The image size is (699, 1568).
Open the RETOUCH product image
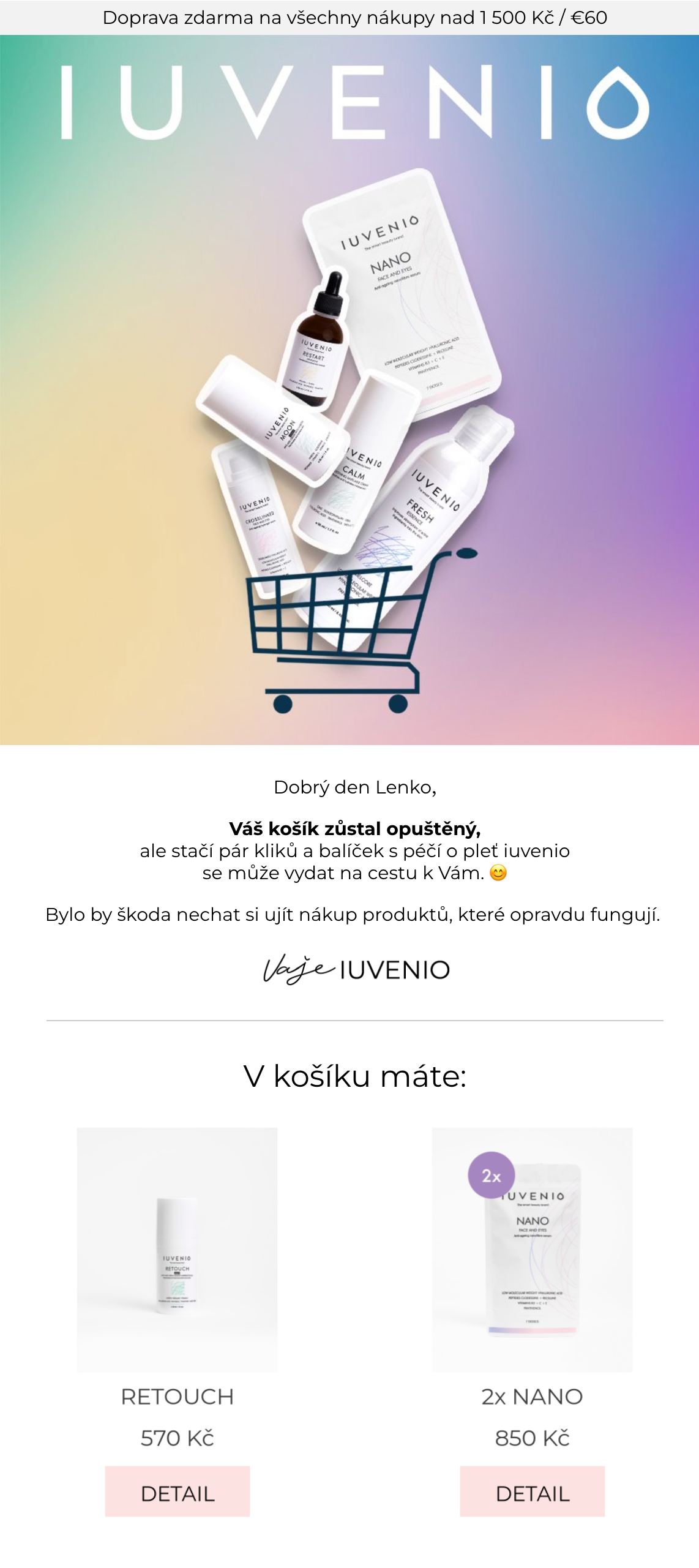click(177, 1248)
